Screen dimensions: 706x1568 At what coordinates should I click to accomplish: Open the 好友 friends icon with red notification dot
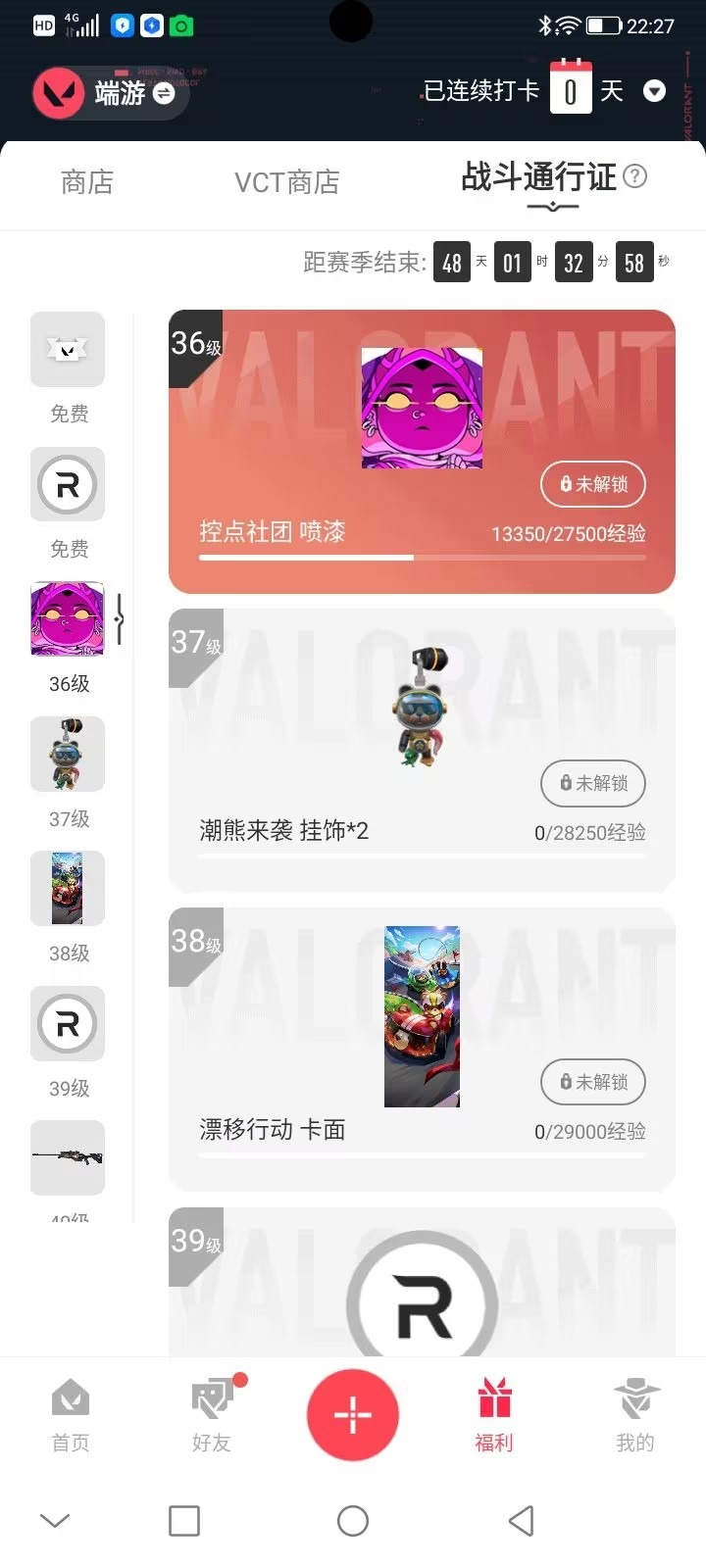coord(210,1416)
